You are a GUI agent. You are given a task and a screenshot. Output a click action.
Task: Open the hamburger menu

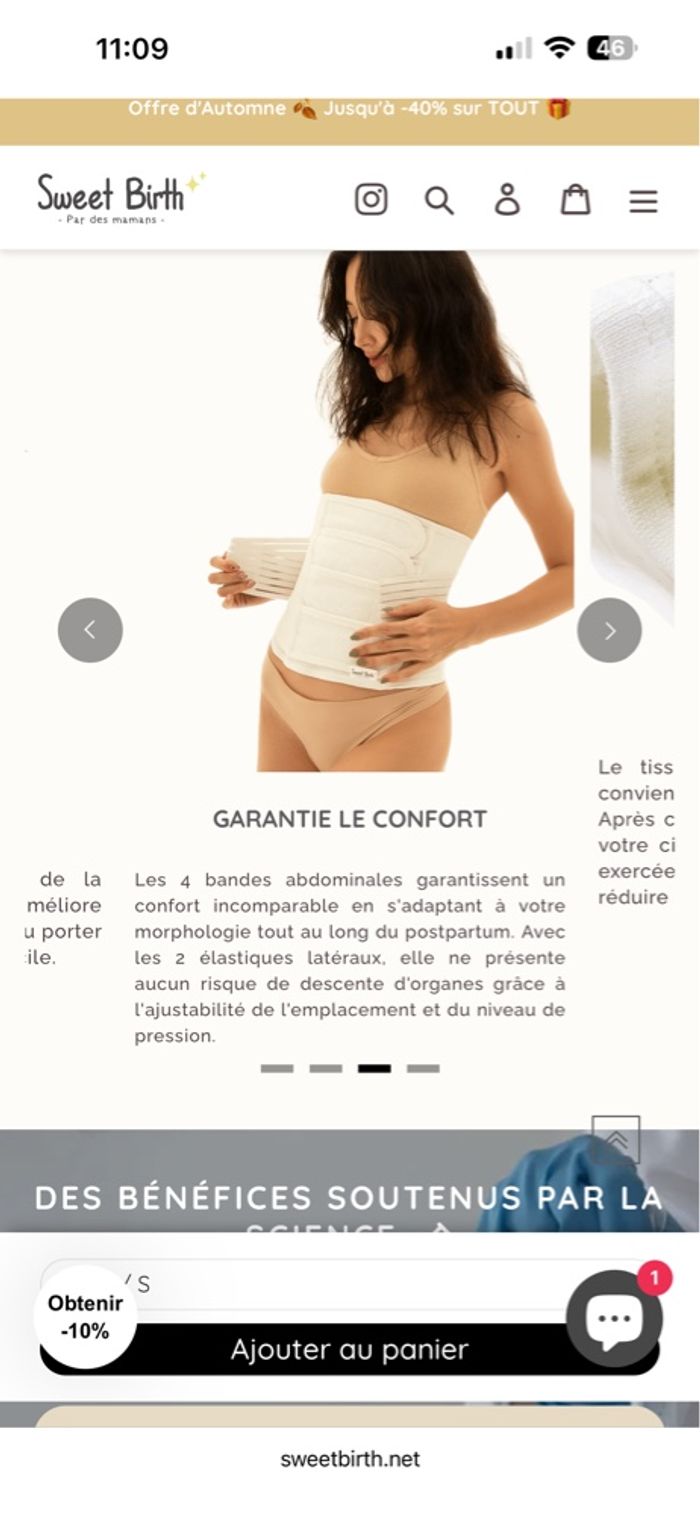coord(643,201)
